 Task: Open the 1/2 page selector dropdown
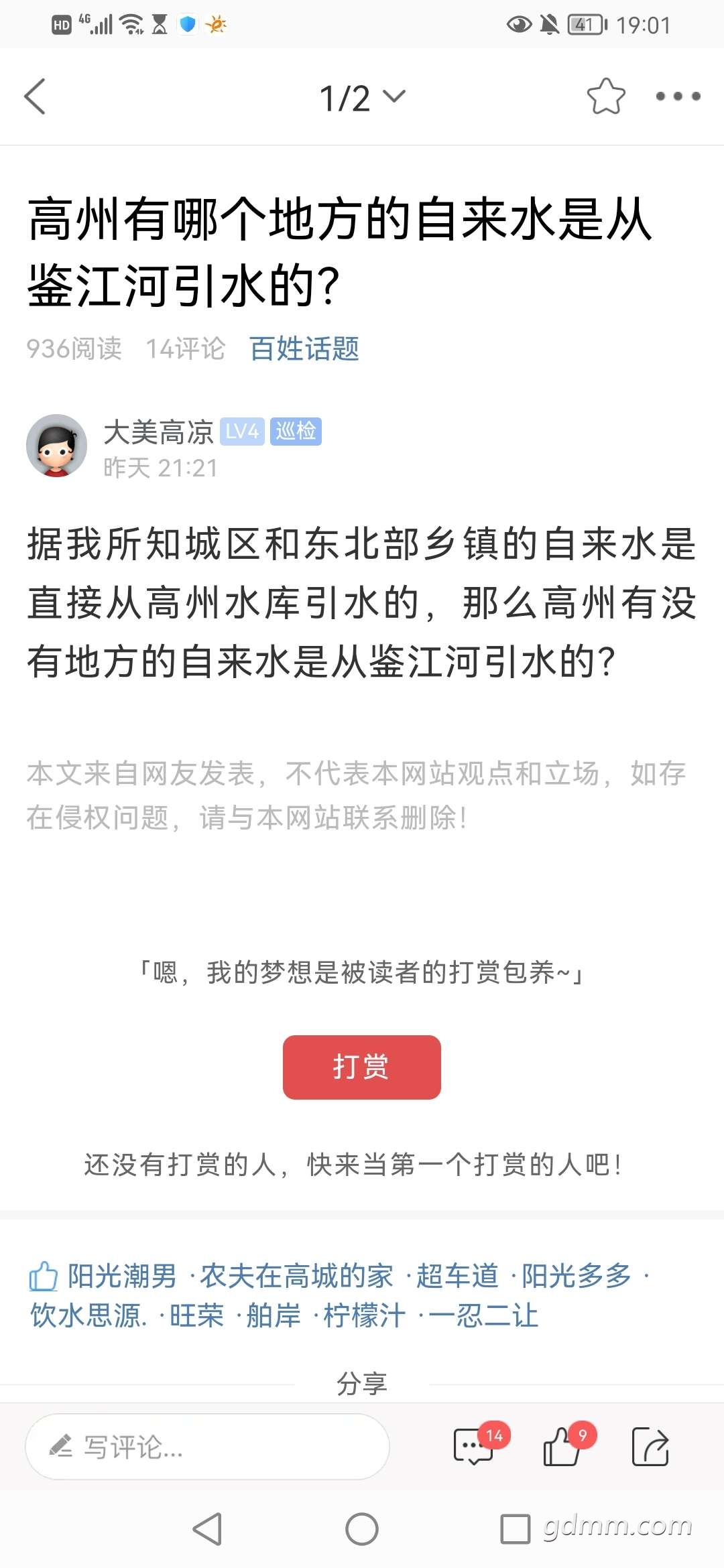362,98
